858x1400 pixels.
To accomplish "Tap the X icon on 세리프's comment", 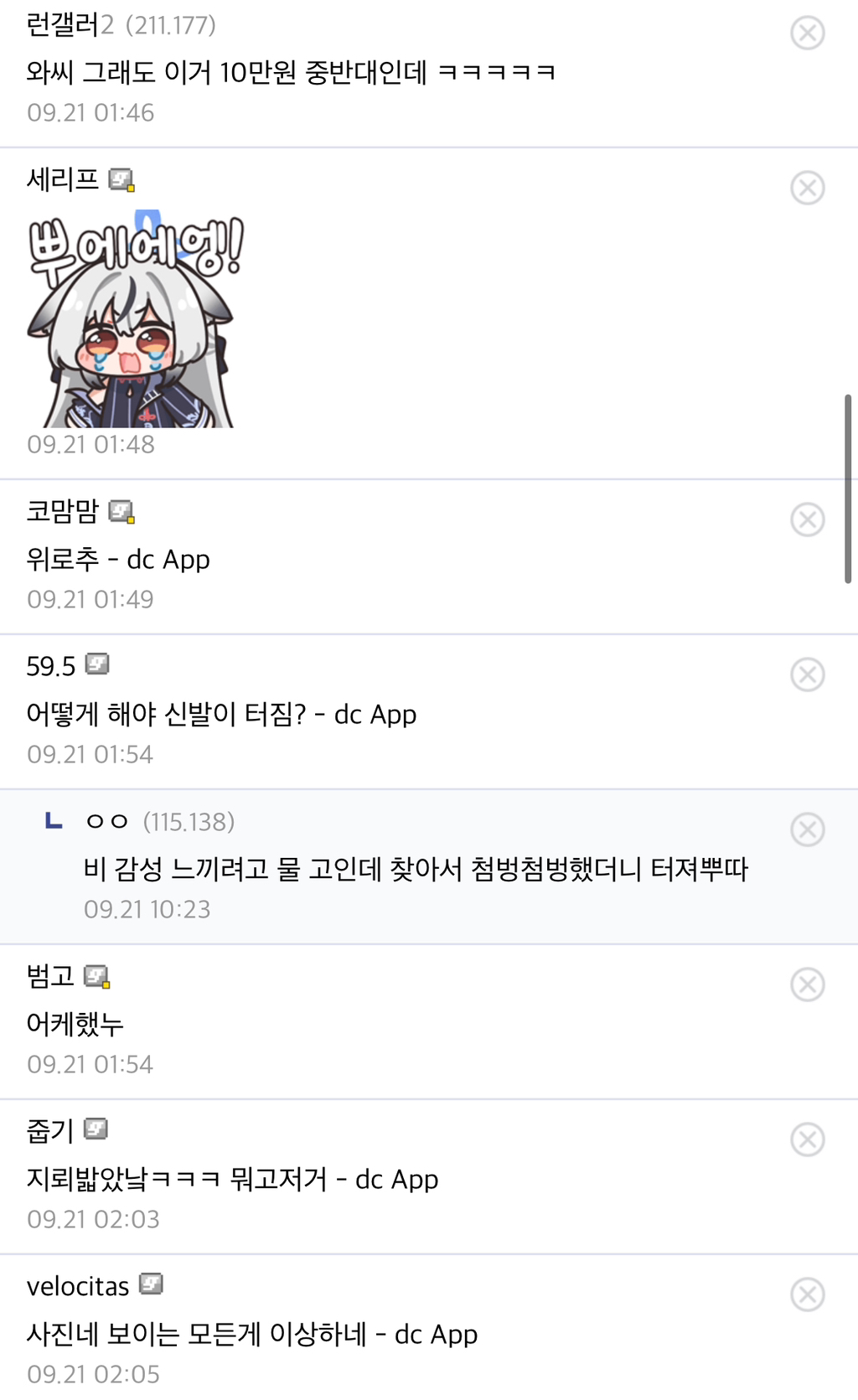I will (807, 188).
